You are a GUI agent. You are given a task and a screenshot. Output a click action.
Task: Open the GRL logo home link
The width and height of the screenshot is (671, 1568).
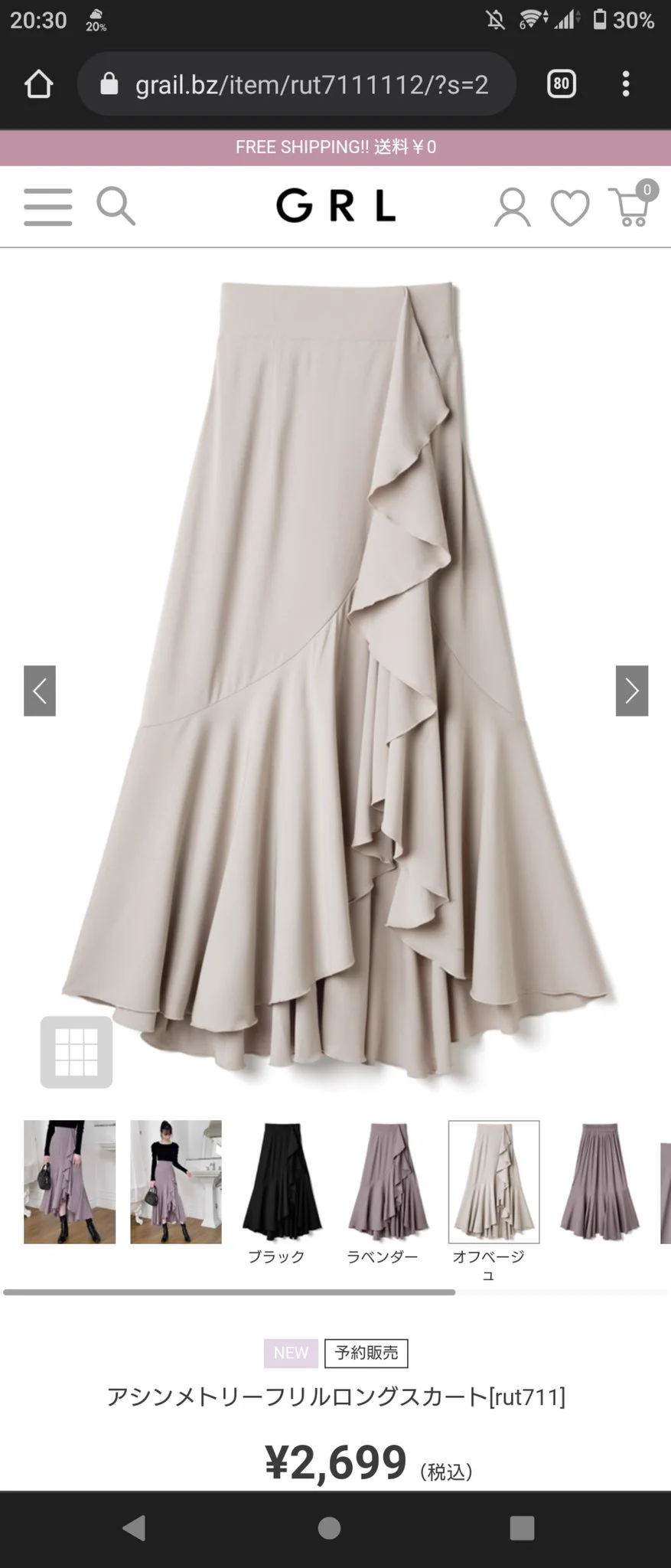pos(335,207)
